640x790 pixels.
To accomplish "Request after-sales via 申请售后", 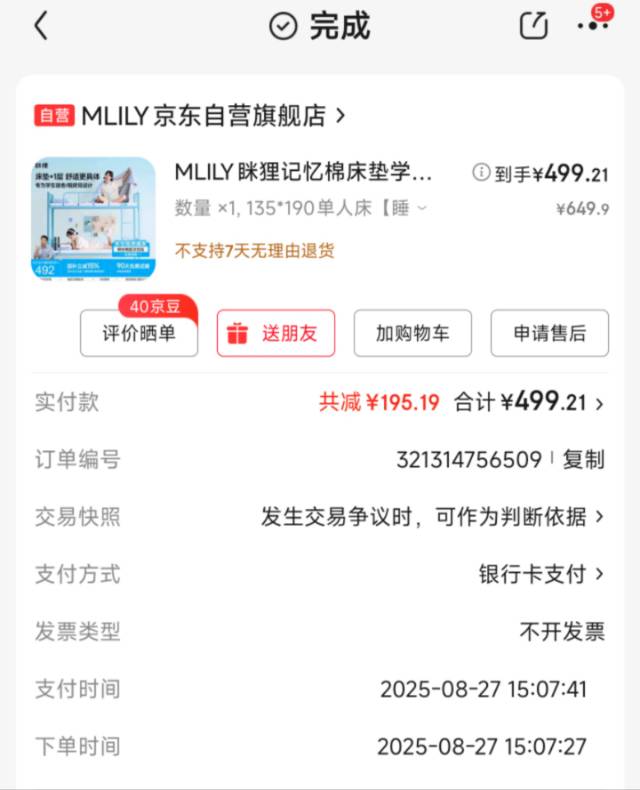I will point(549,334).
